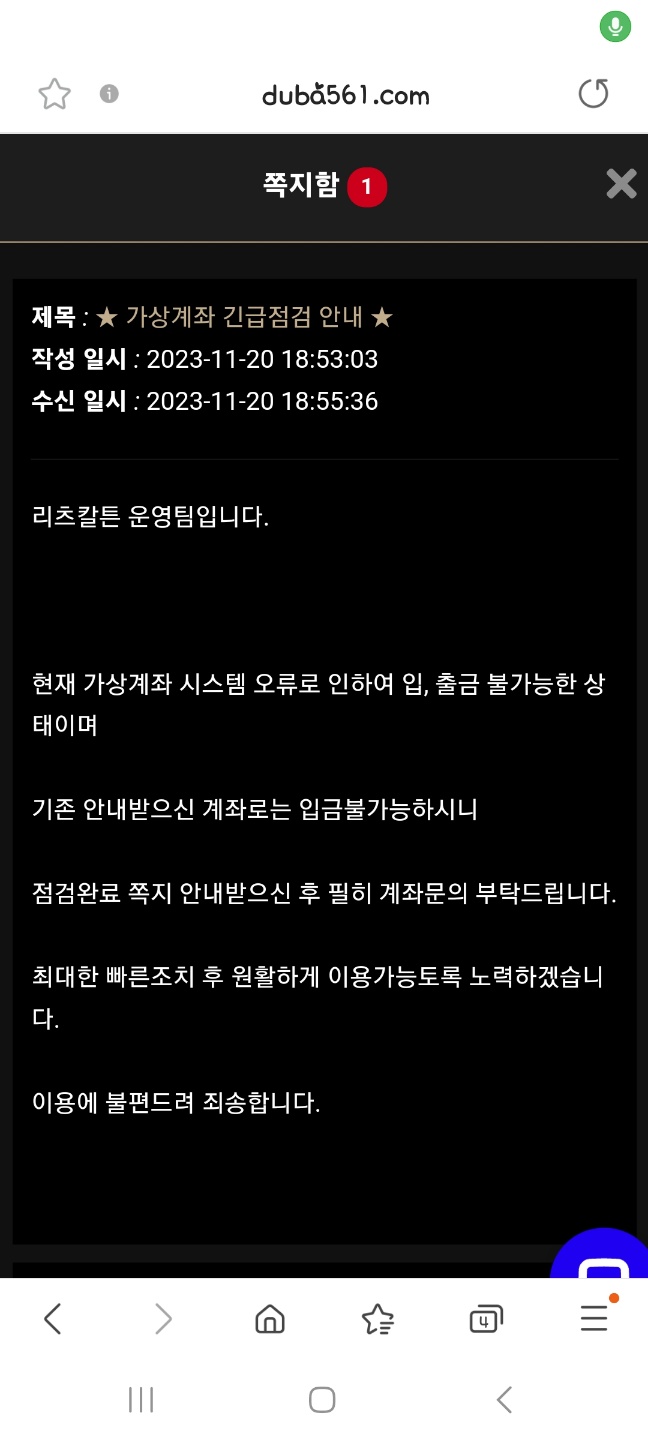Close the 쪽지함 message panel

tap(621, 184)
